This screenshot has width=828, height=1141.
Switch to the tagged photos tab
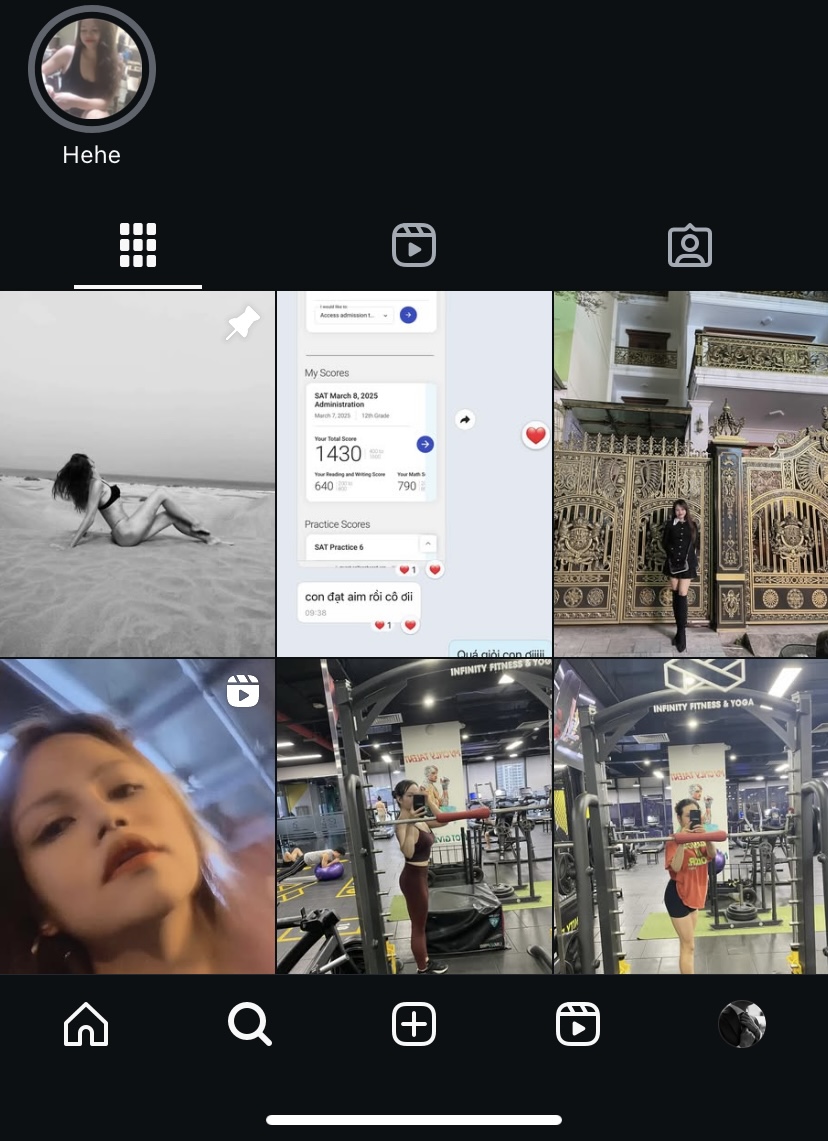coord(690,245)
